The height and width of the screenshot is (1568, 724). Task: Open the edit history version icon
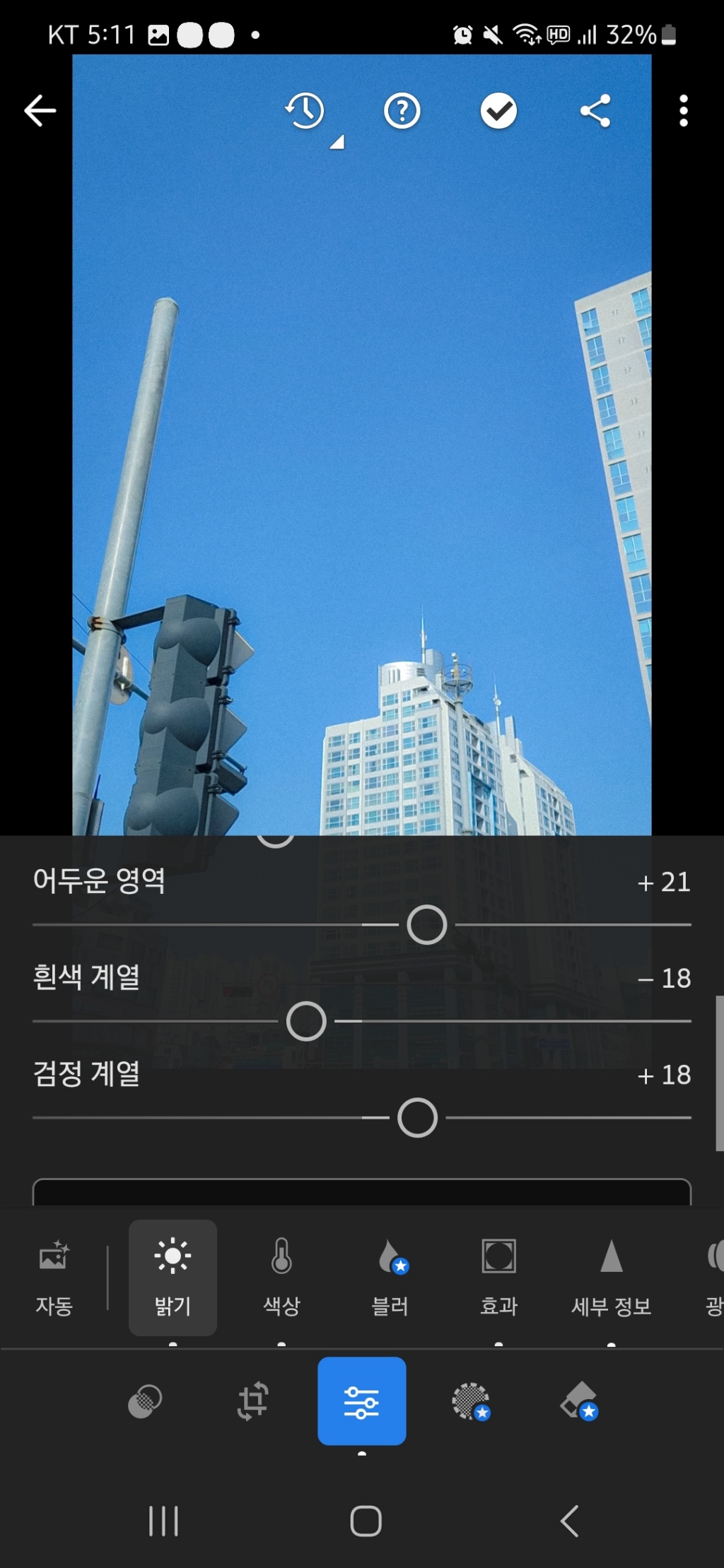pos(304,111)
